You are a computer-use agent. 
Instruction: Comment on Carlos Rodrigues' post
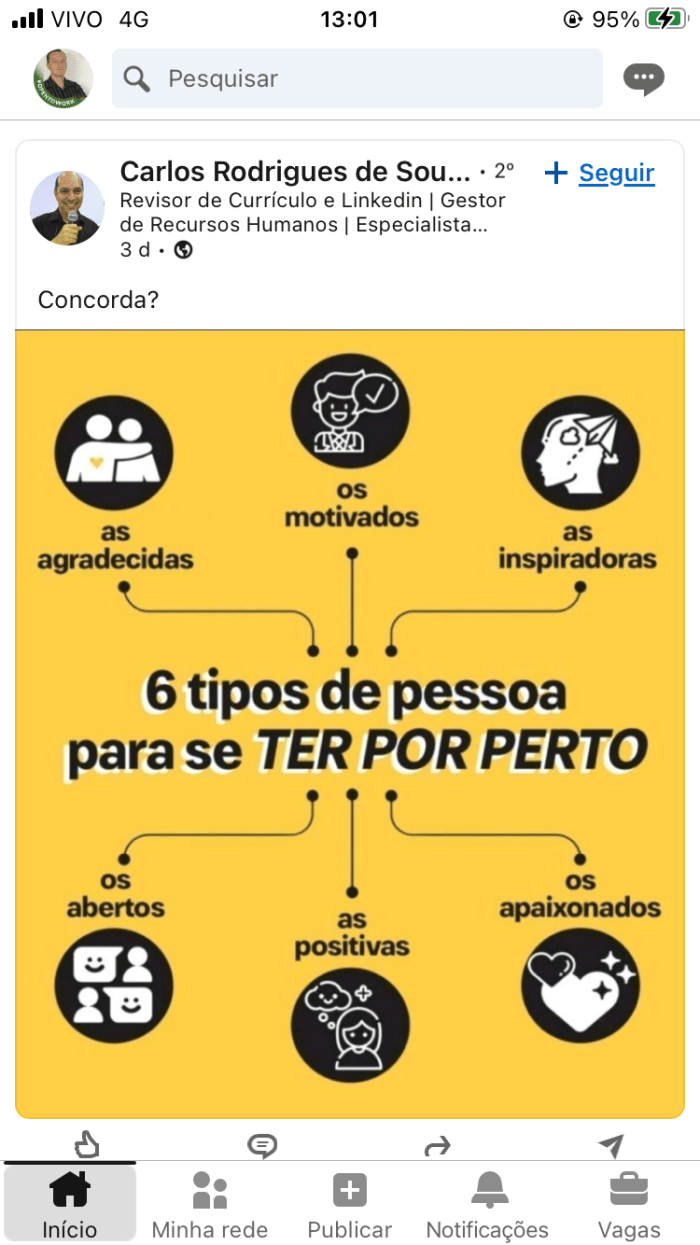click(x=262, y=1144)
